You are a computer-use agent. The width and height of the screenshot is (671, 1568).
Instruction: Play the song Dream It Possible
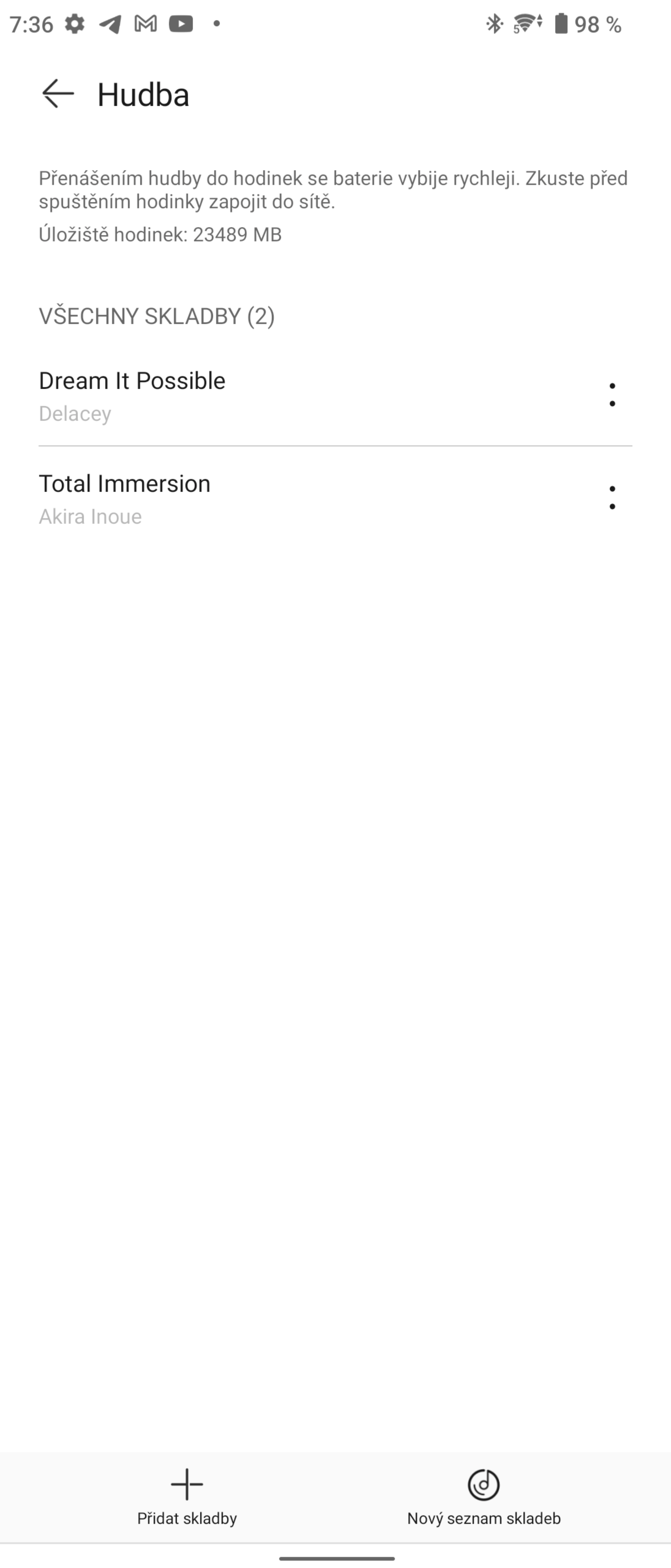pyautogui.click(x=243, y=396)
